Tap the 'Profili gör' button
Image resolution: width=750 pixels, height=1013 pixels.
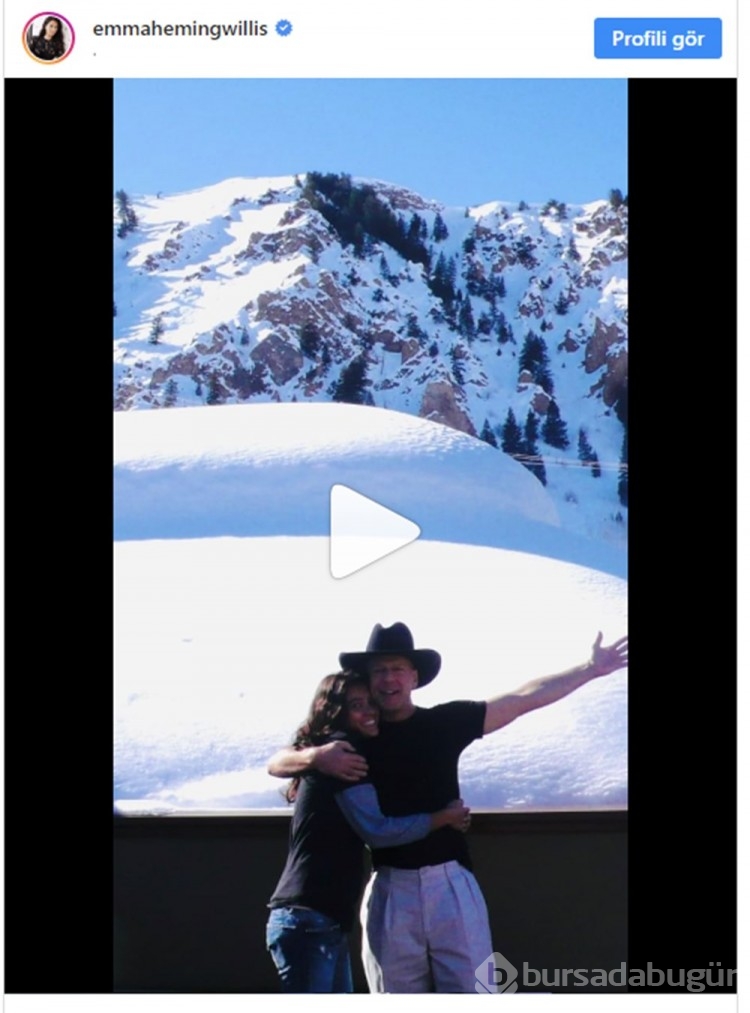[657, 39]
